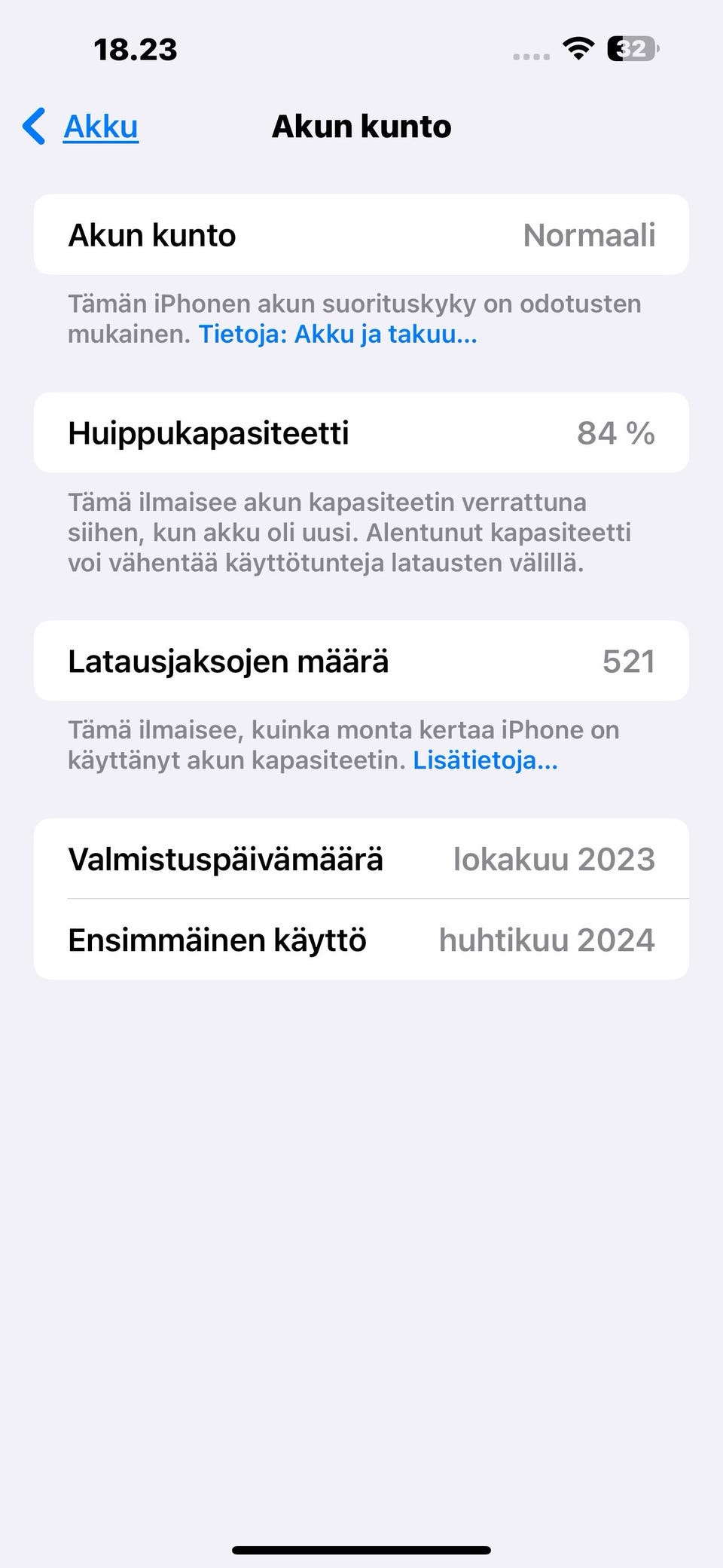Select the Akun kunto status row
The width and height of the screenshot is (723, 1568).
click(361, 234)
